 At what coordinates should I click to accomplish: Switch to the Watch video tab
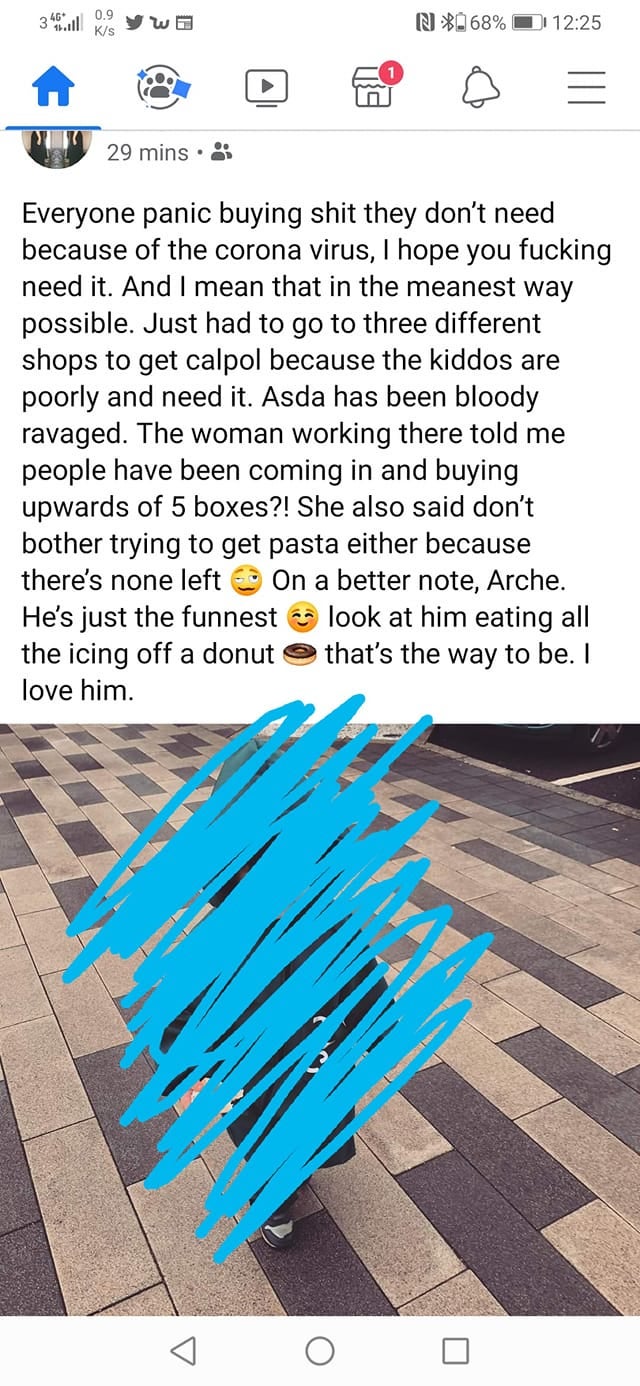pyautogui.click(x=266, y=88)
